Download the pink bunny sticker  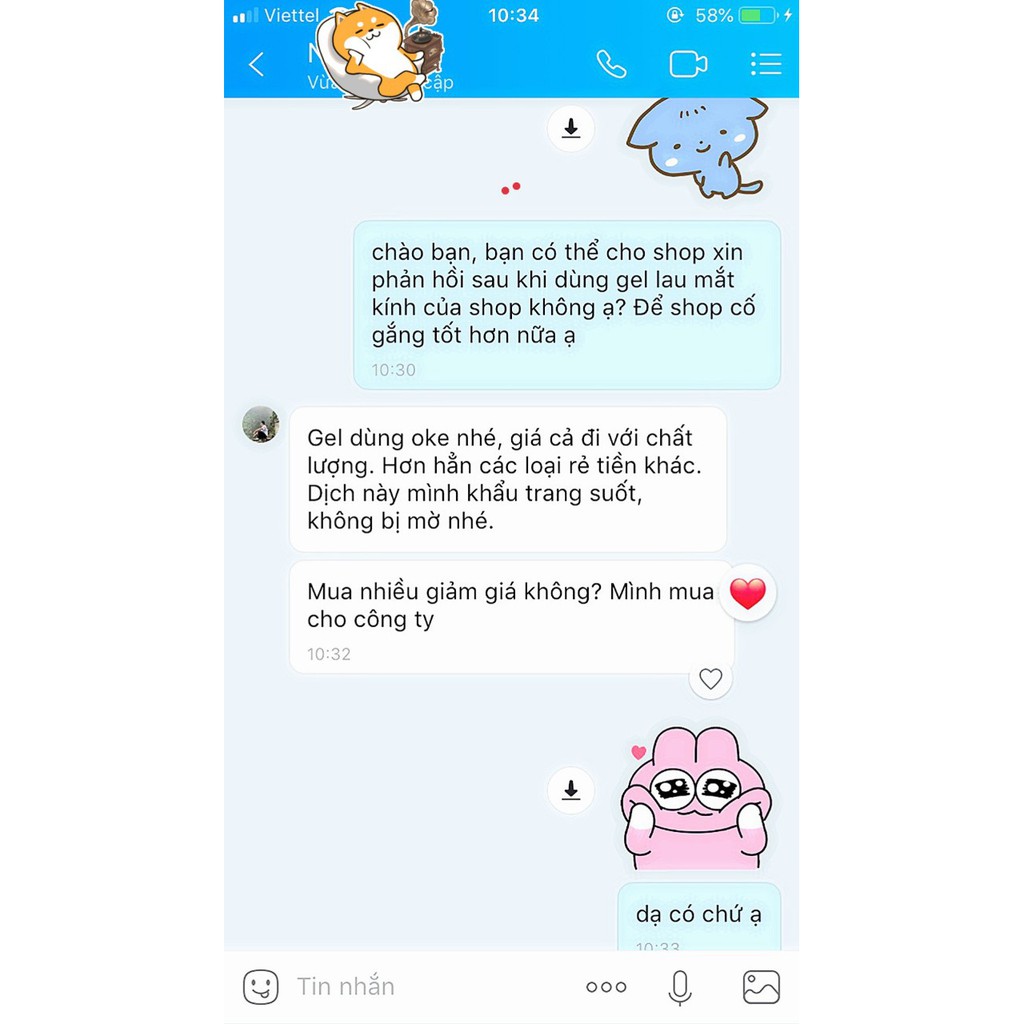[x=571, y=790]
